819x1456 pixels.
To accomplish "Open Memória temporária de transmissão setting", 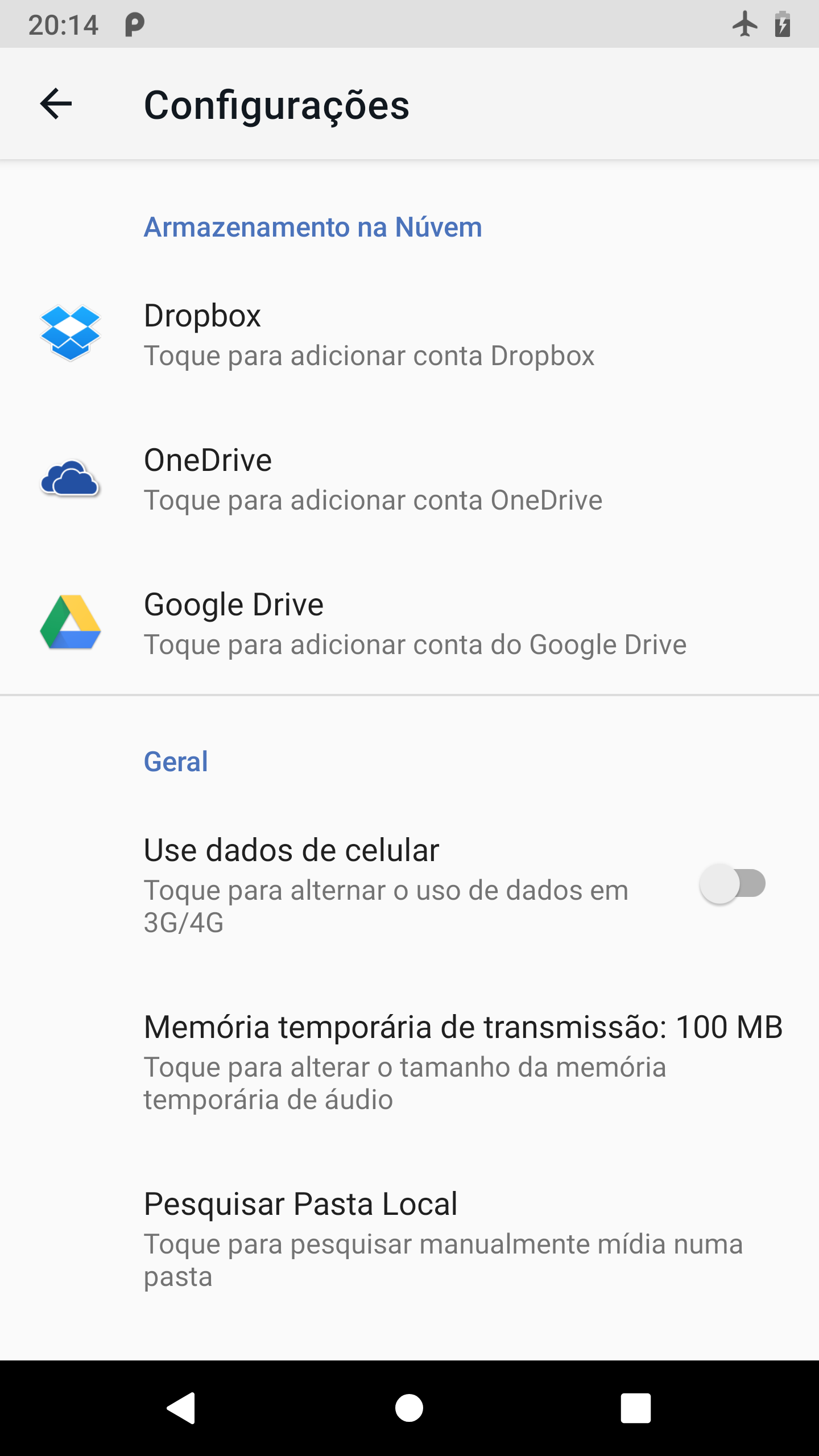I will coord(409,1061).
